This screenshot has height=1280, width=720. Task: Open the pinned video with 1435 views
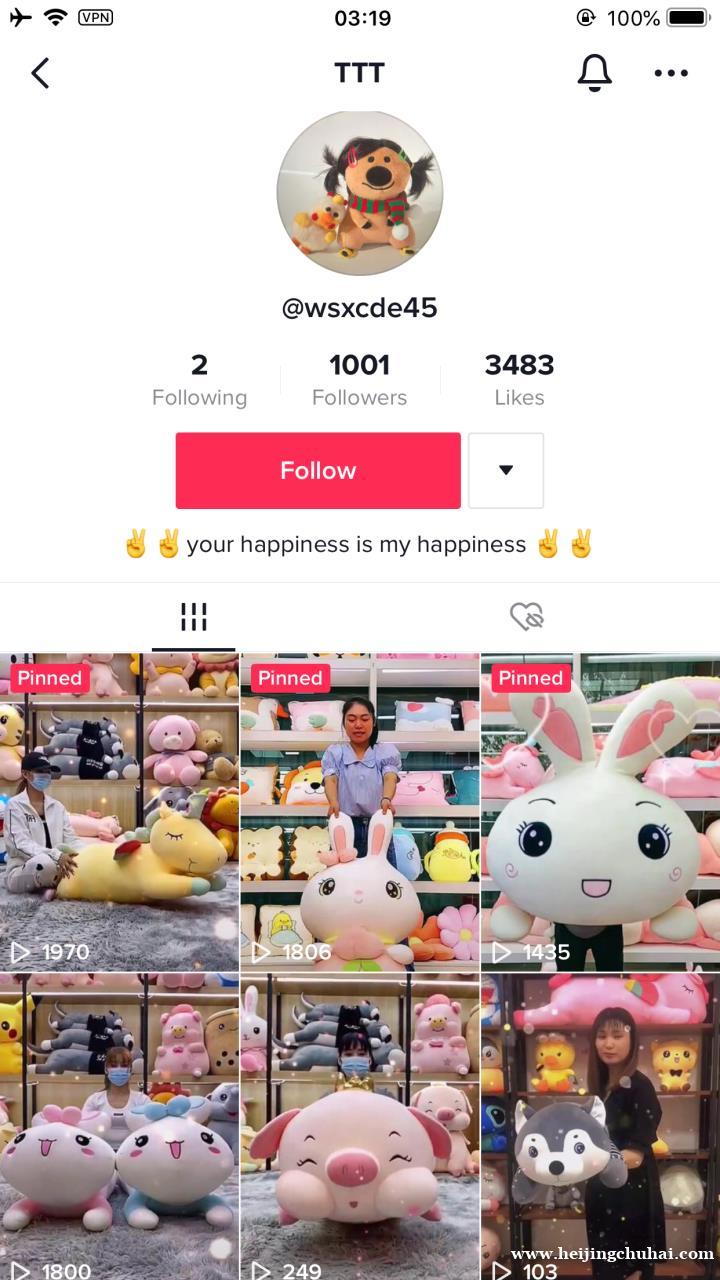[x=600, y=812]
